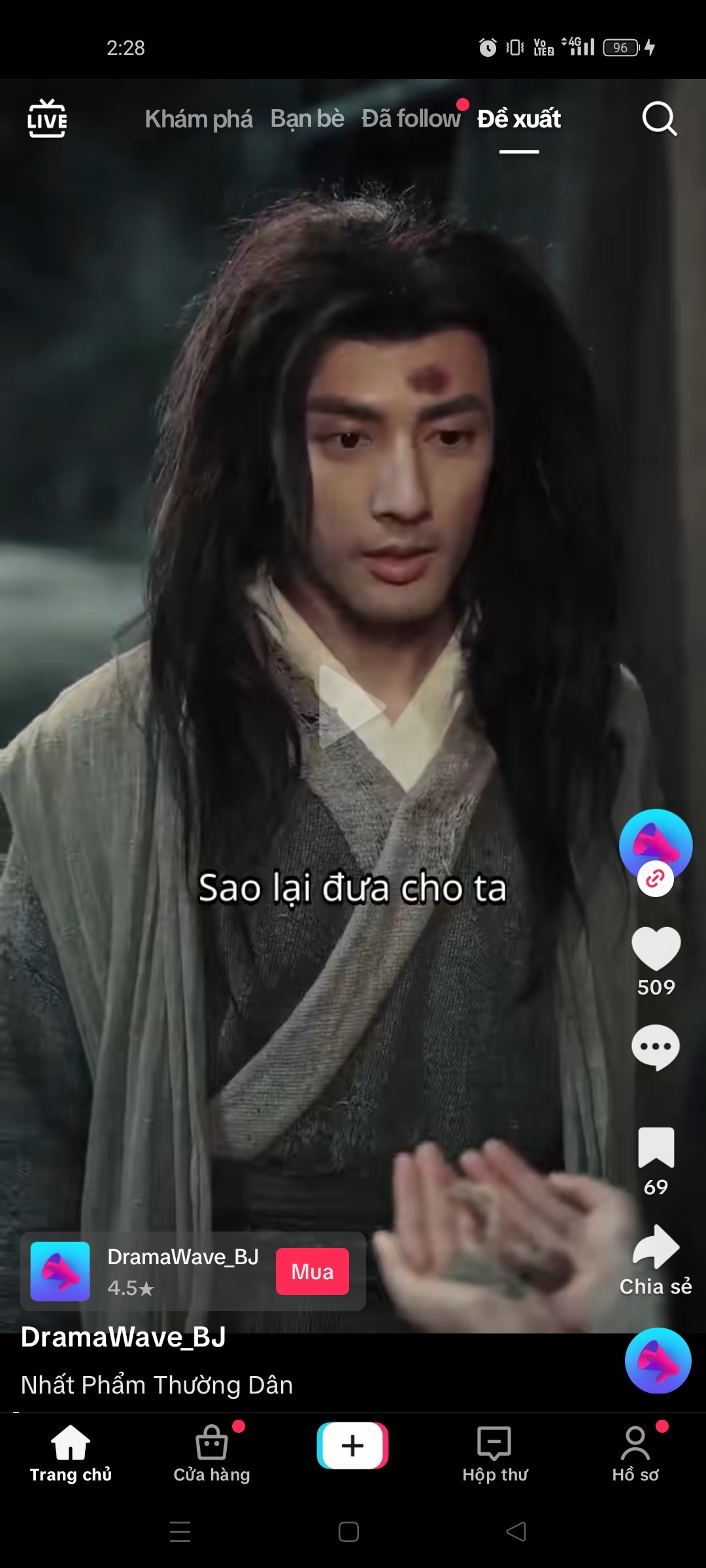The height and width of the screenshot is (1568, 706).
Task: Open the DramaWave_BJ app card
Action: coord(193,1271)
